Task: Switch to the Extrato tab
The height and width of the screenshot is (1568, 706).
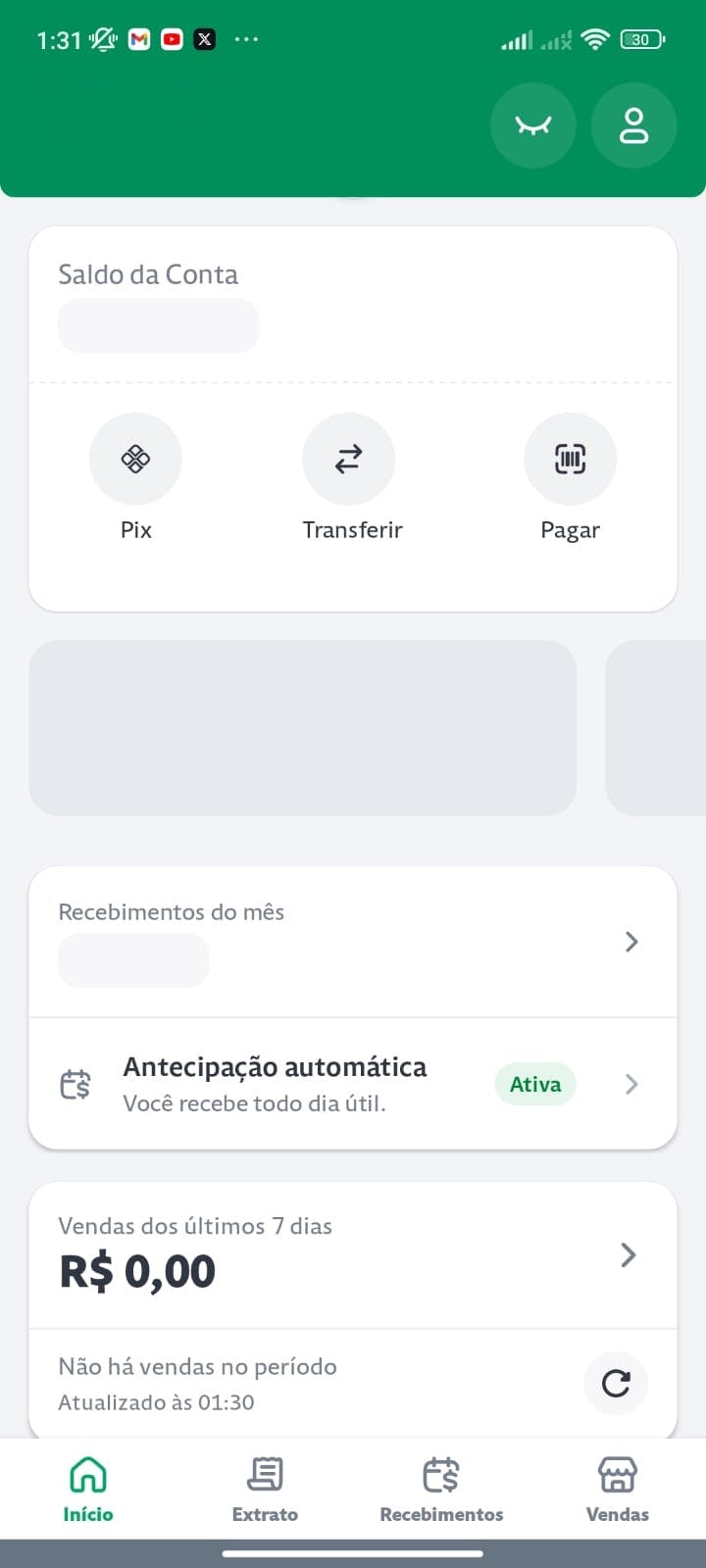Action: 265,1489
